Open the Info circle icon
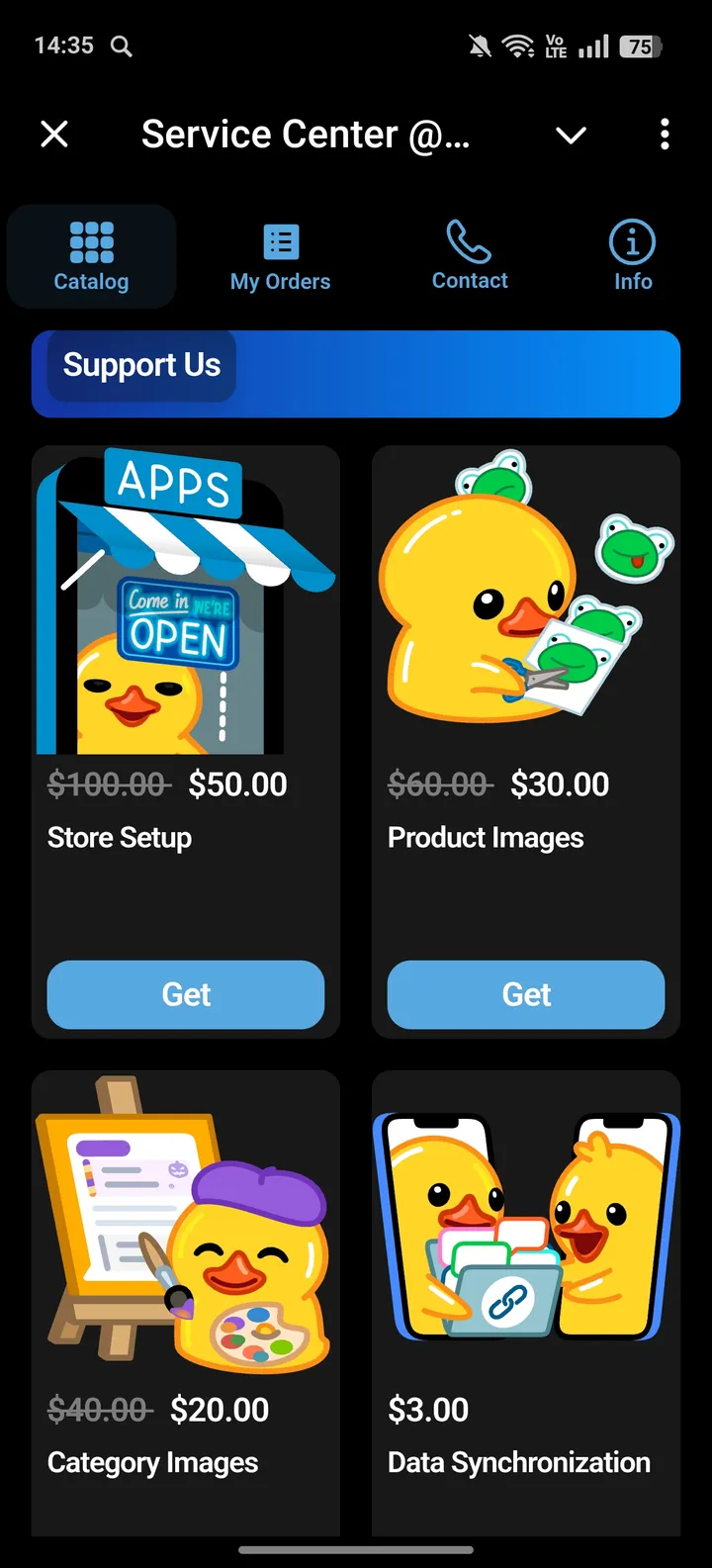The width and height of the screenshot is (712, 1568). (632, 239)
